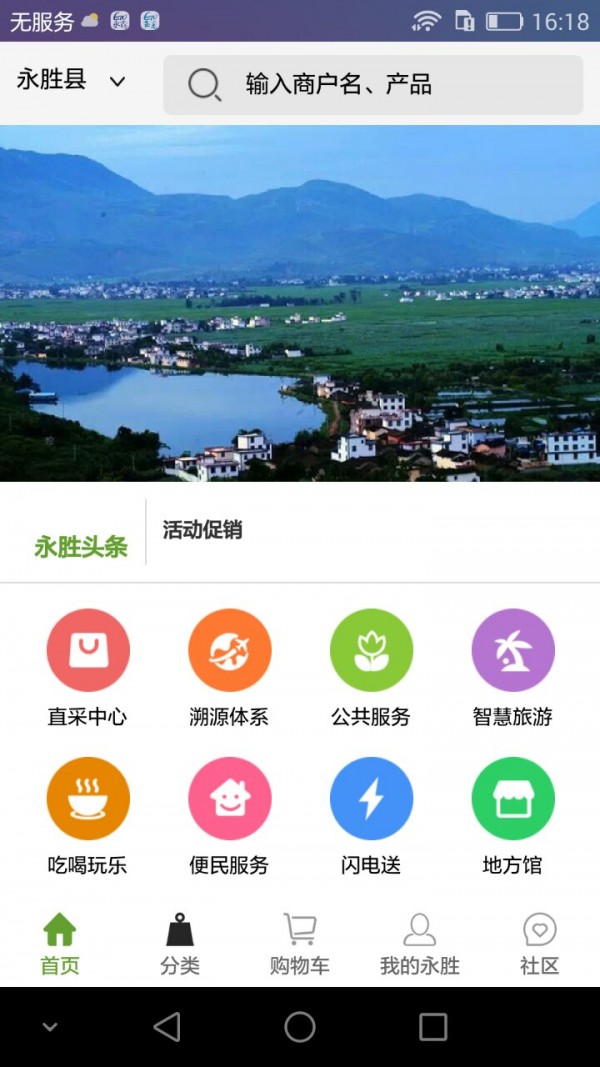The width and height of the screenshot is (600, 1067).
Task: Tap the system back button
Action: coord(167,1027)
